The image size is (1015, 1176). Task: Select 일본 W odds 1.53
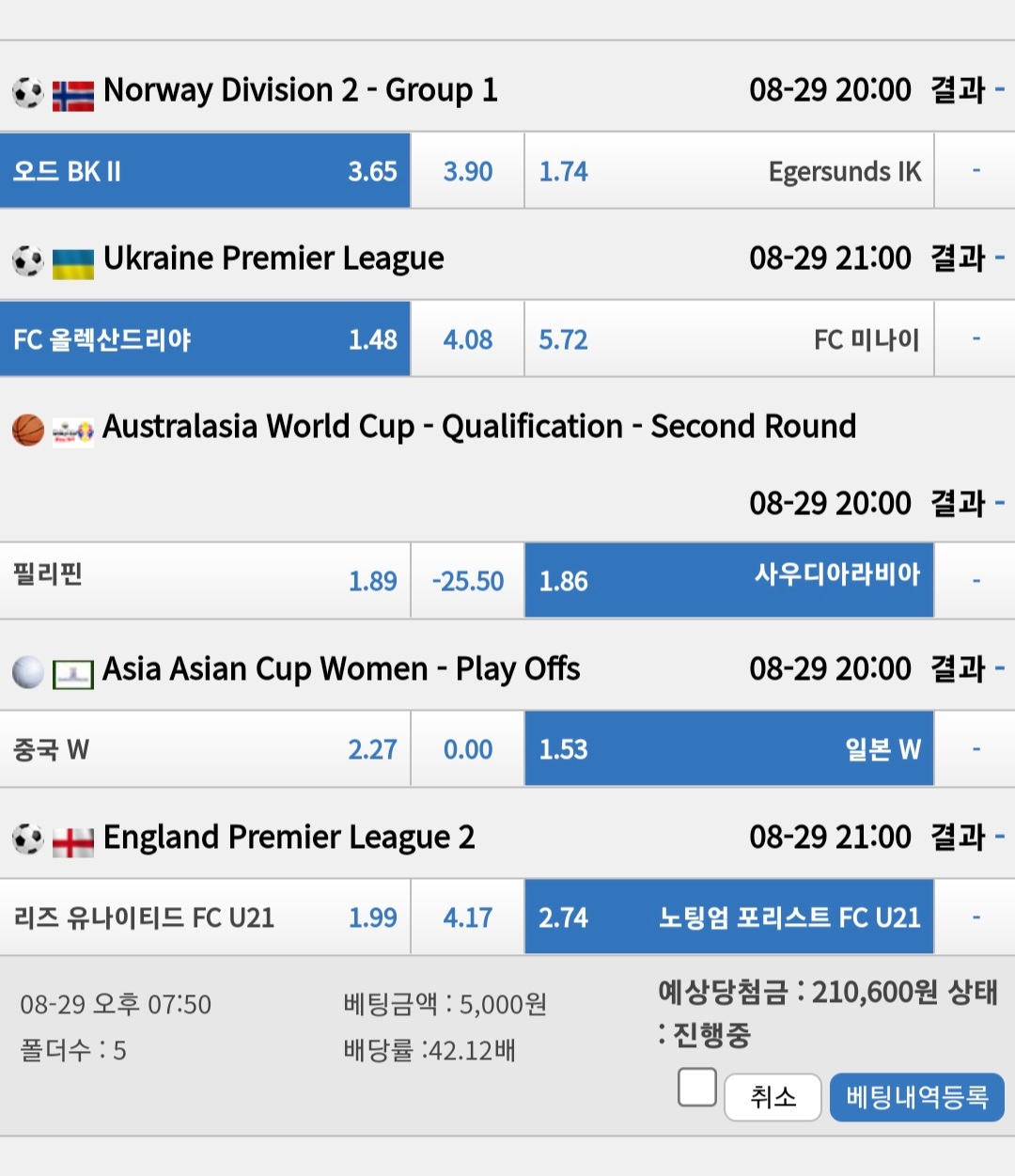[x=729, y=748]
